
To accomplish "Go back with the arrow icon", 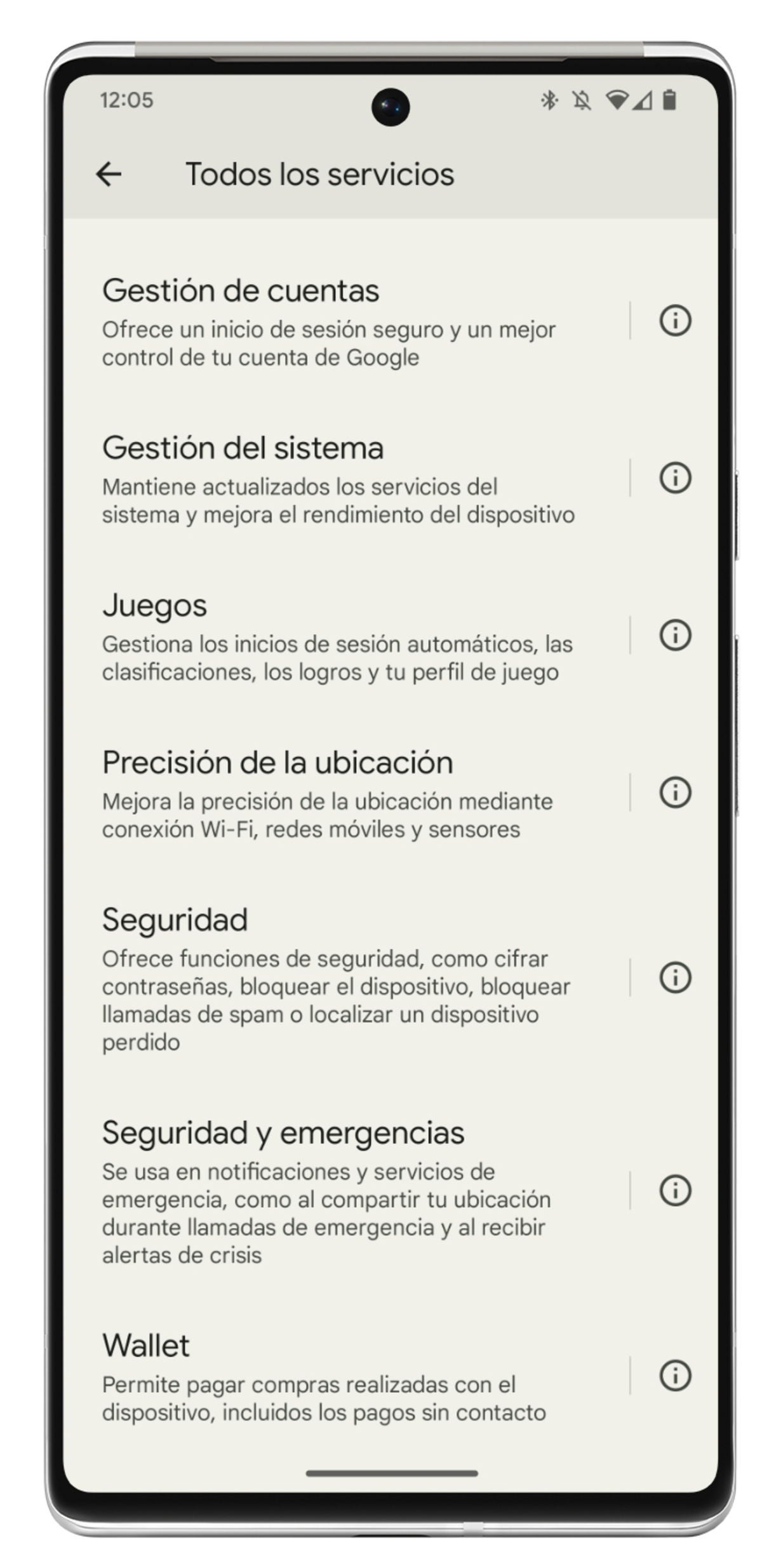I will 109,174.
